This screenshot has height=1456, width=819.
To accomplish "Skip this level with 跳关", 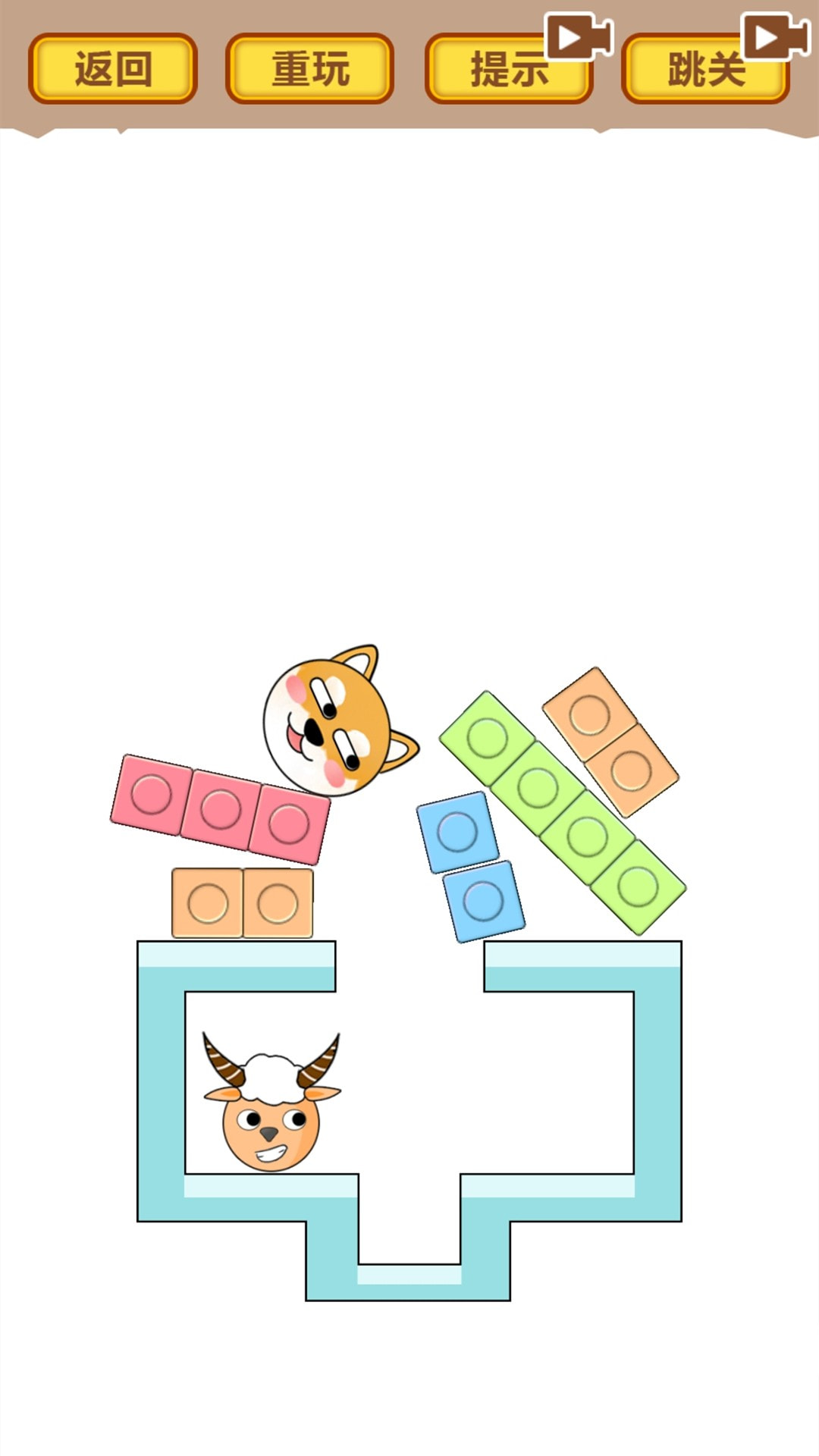I will point(705,69).
